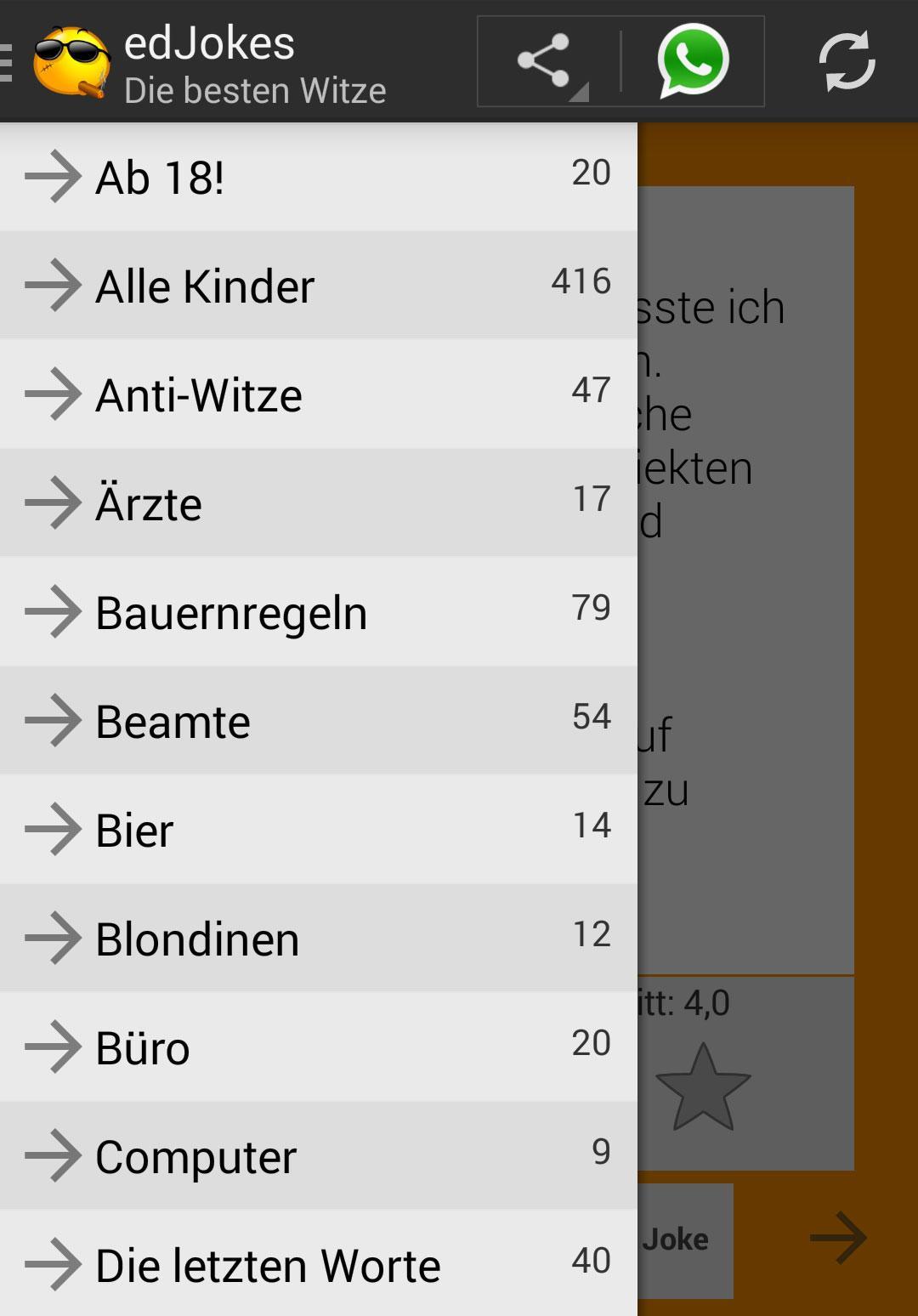Tap the arrow icon beside Computer
The height and width of the screenshot is (1316, 918).
point(56,1155)
